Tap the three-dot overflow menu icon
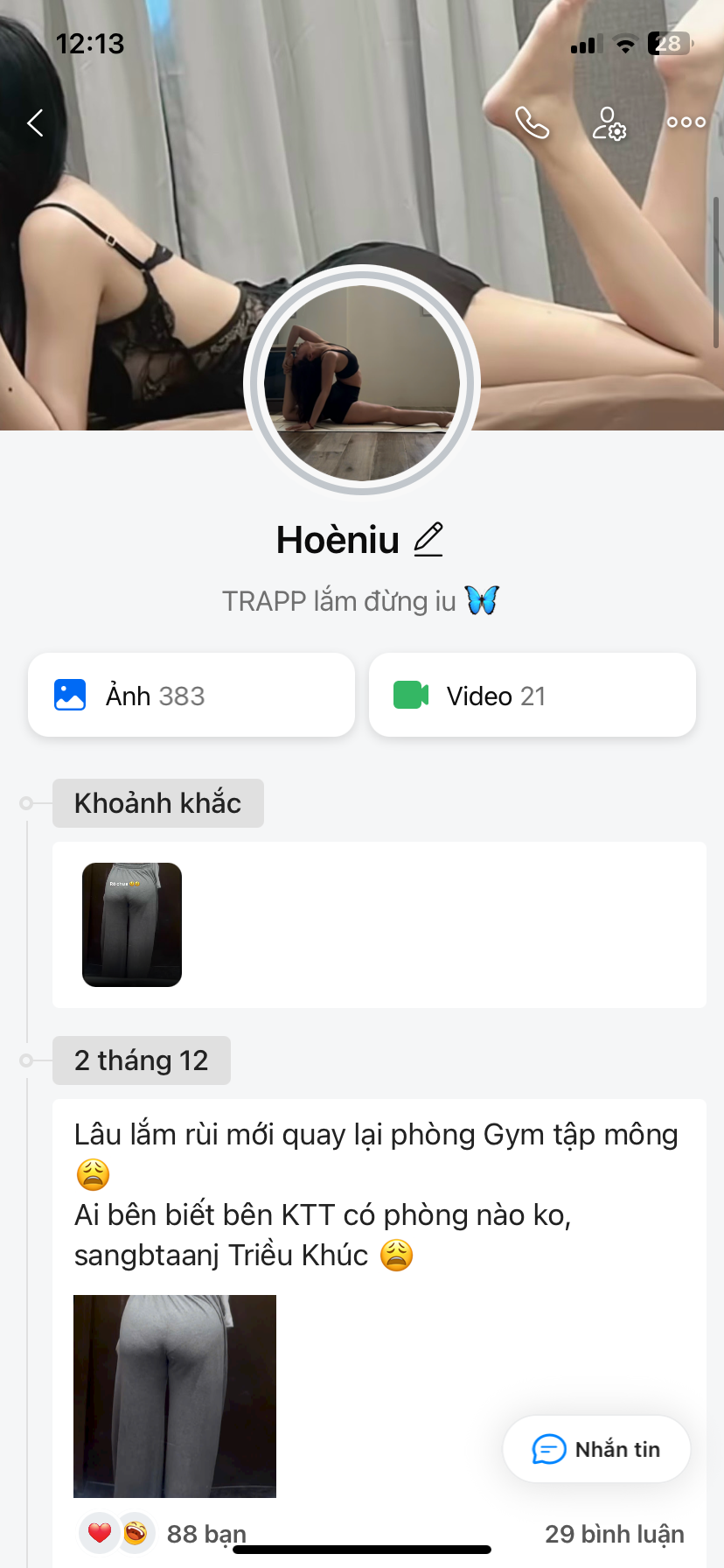 [x=686, y=122]
